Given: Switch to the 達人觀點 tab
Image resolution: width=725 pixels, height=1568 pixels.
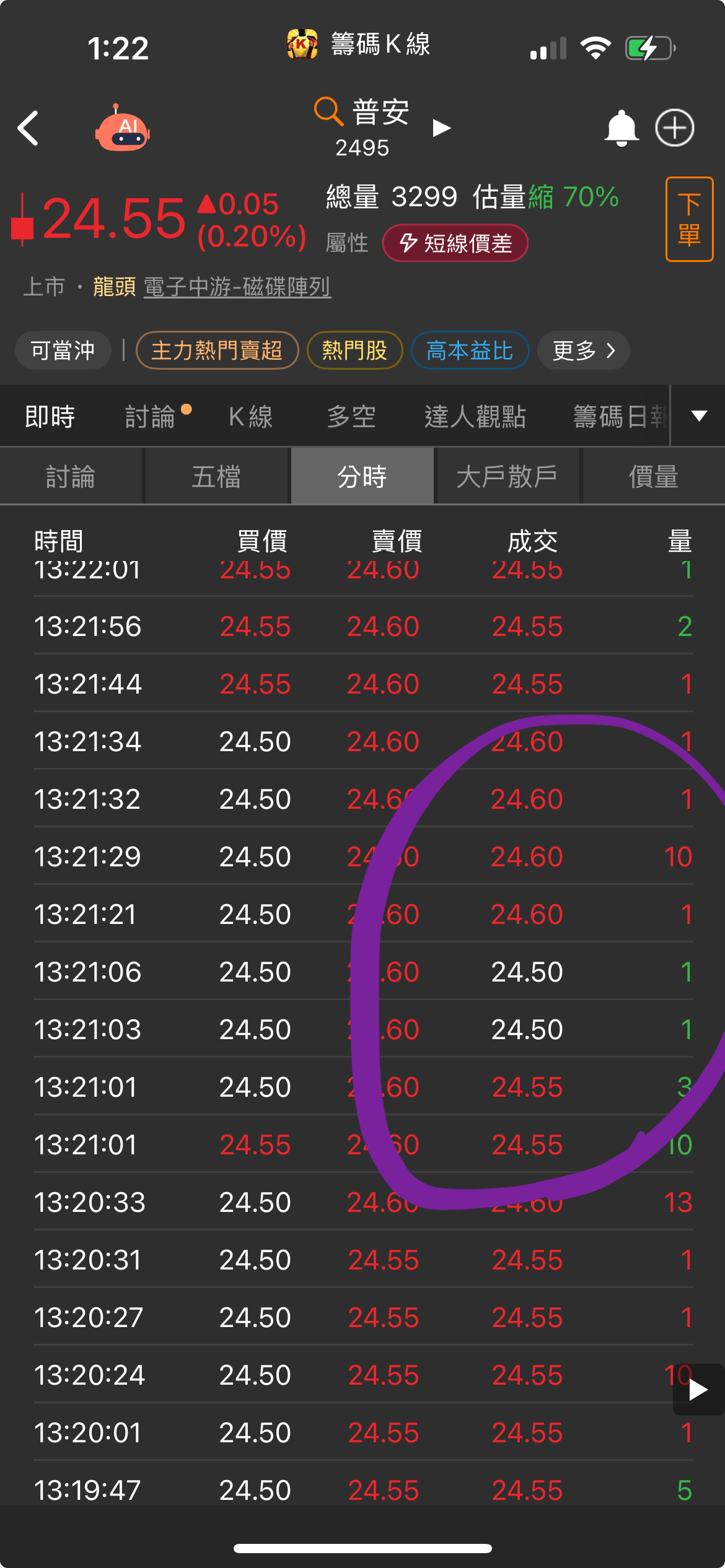Looking at the screenshot, I should point(475,416).
